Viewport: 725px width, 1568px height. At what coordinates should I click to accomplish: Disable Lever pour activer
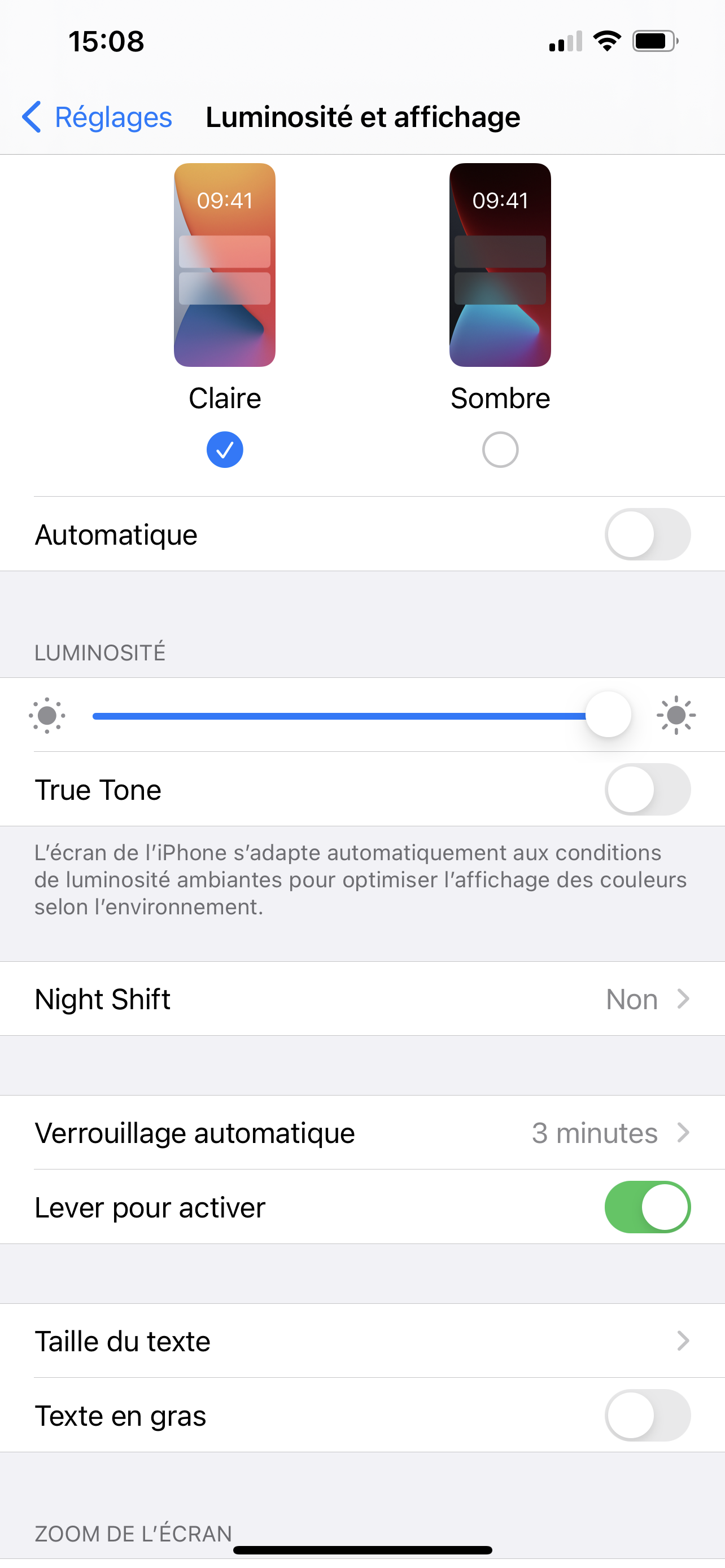click(648, 1207)
